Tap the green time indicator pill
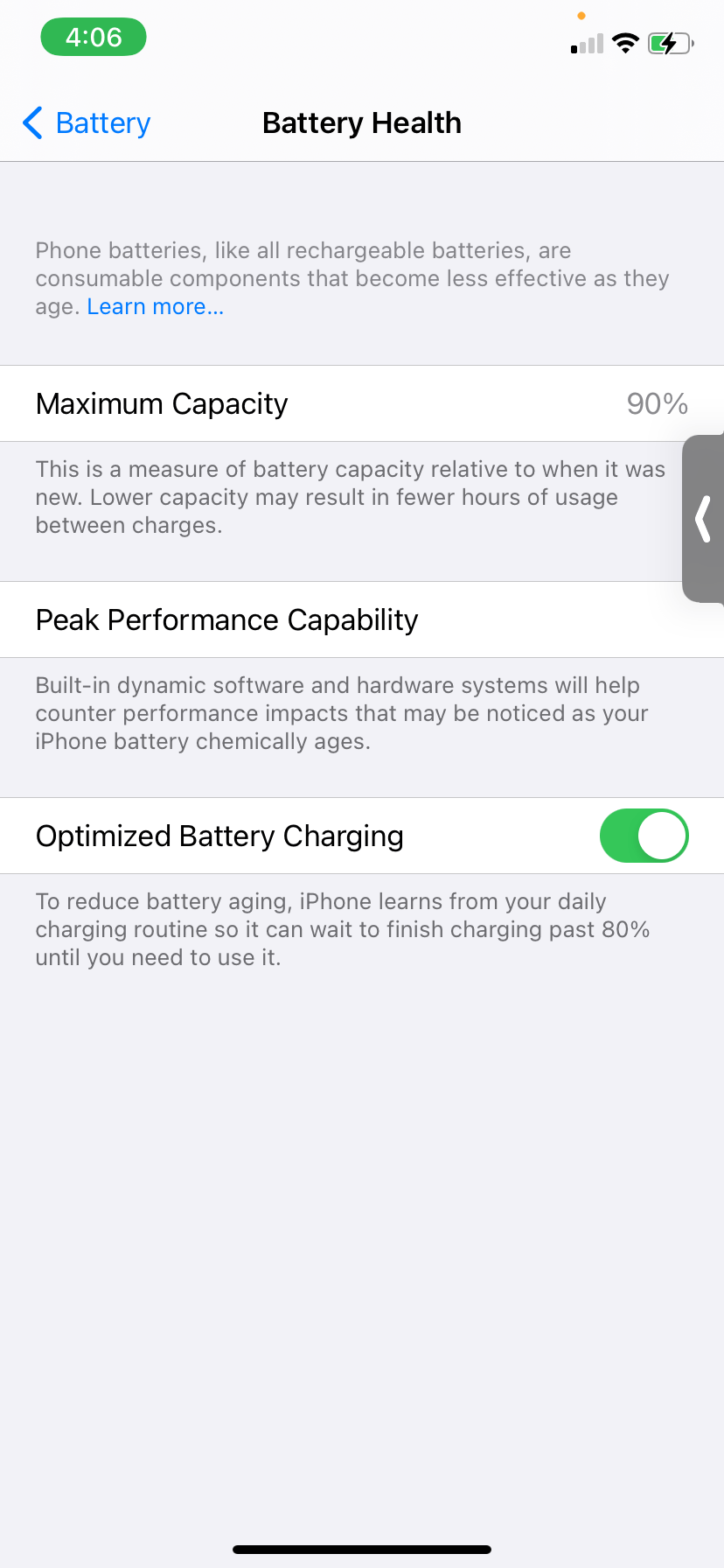Viewport: 724px width, 1568px height. coord(93,37)
